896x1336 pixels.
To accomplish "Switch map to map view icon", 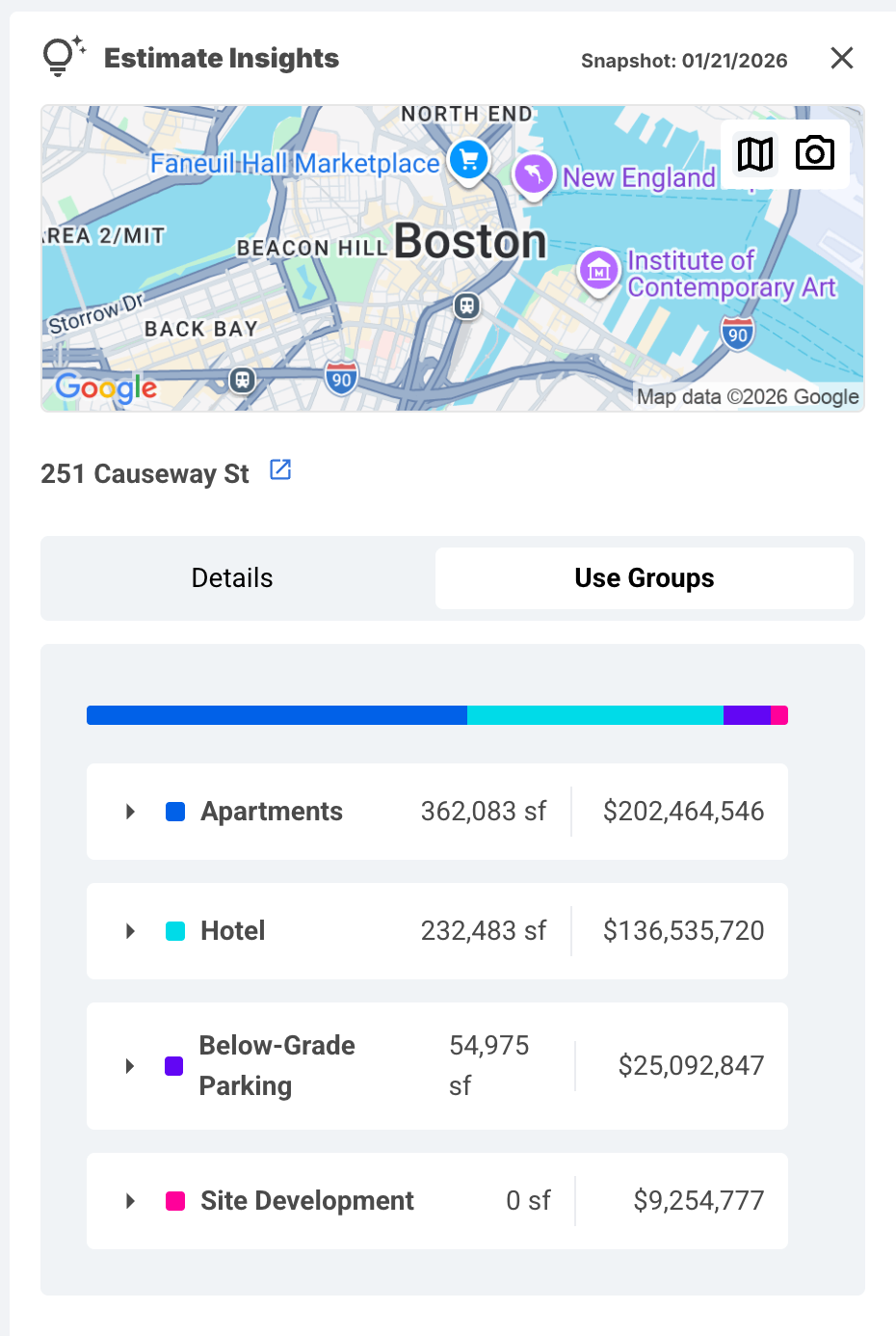I will (x=755, y=154).
